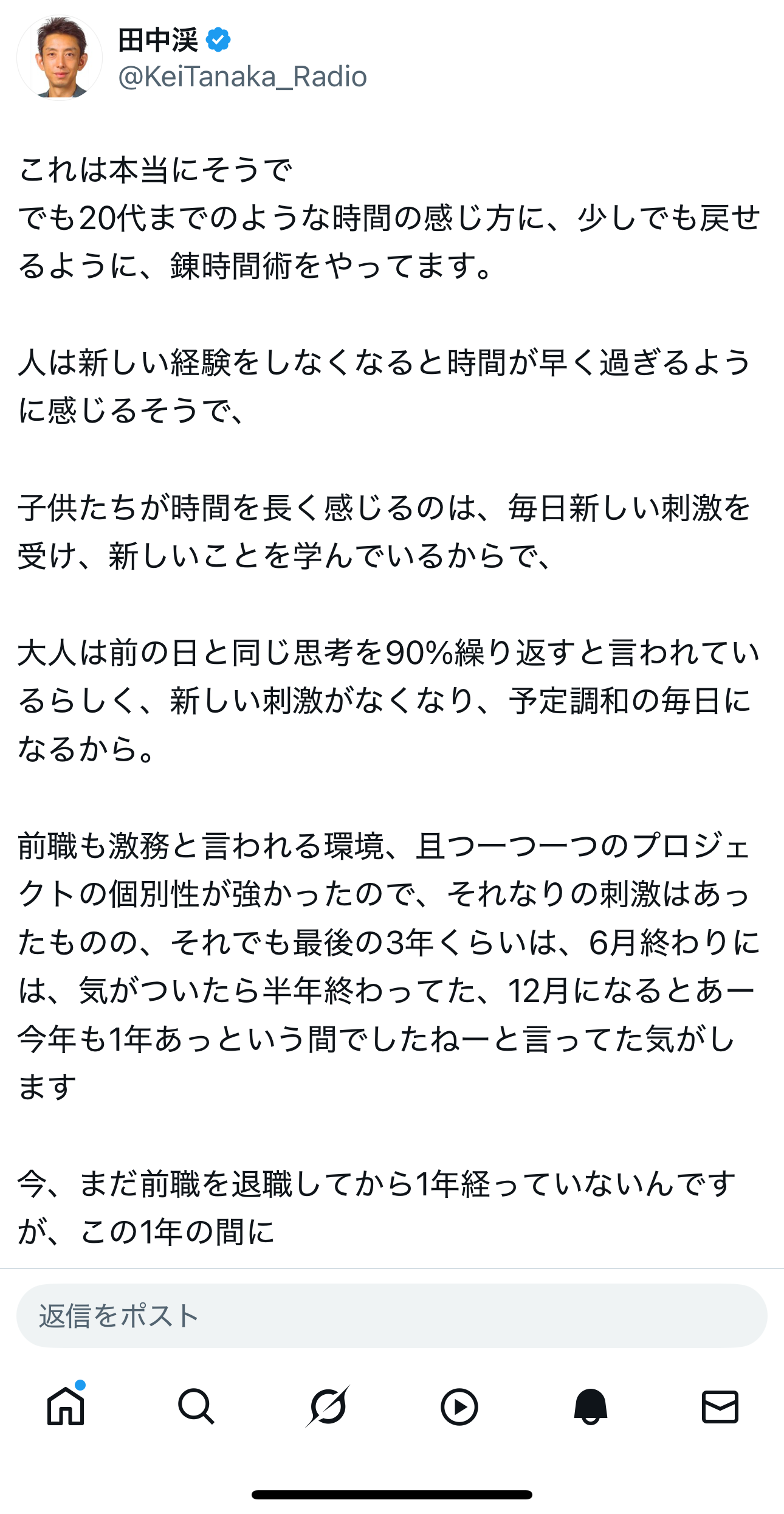The image size is (784, 1514).
Task: Go to the Home tab
Action: pyautogui.click(x=66, y=1407)
